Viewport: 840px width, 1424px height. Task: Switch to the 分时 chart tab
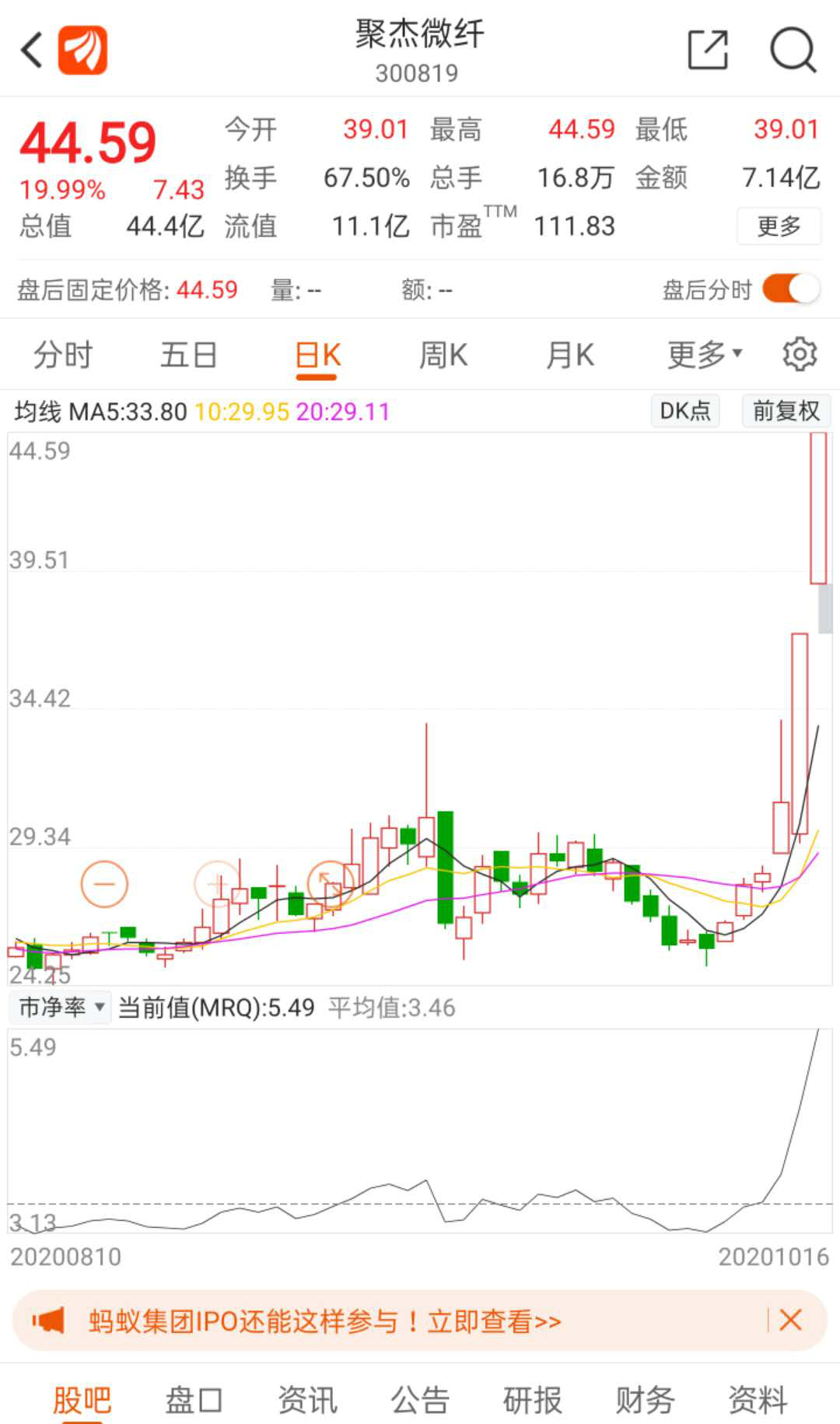pyautogui.click(x=63, y=356)
